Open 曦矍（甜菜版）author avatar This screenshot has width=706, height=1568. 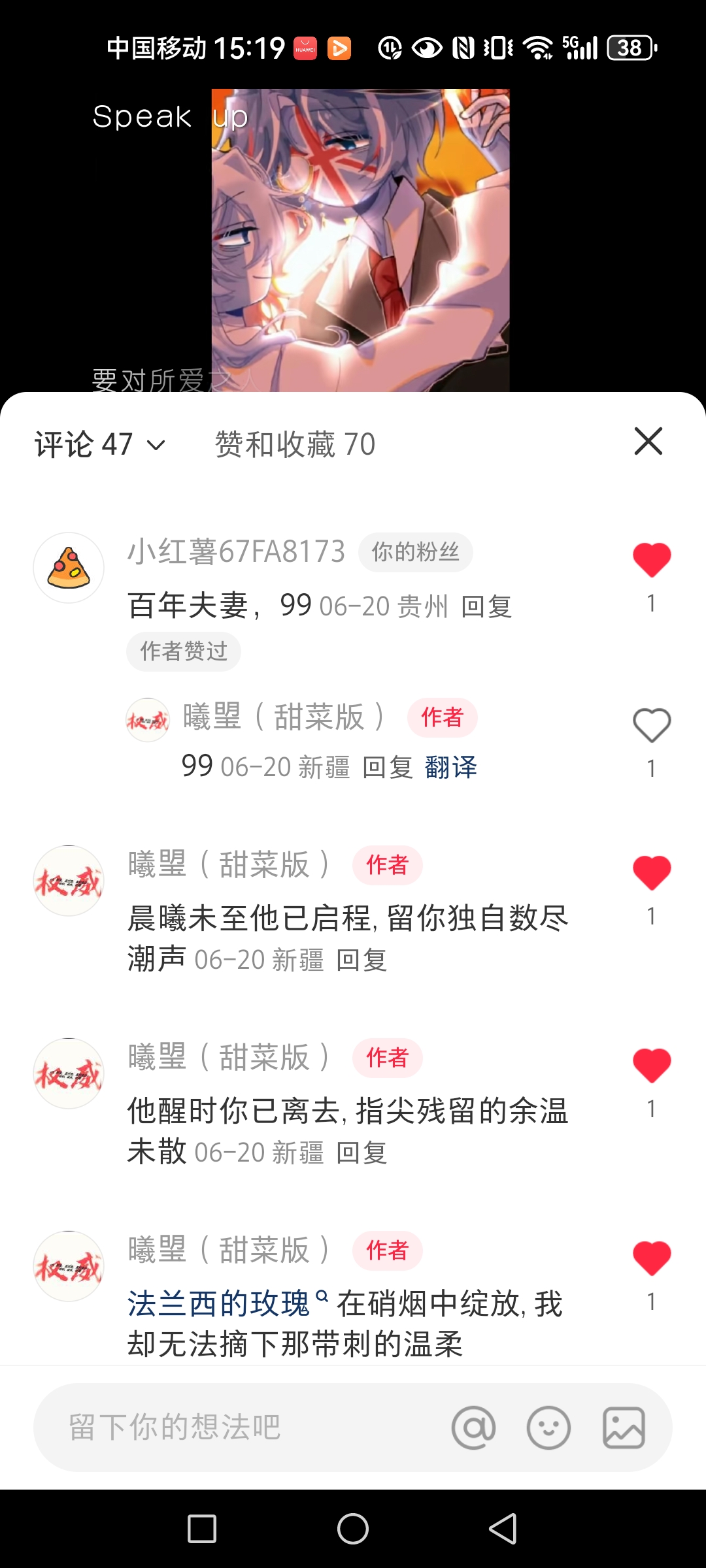tap(69, 879)
